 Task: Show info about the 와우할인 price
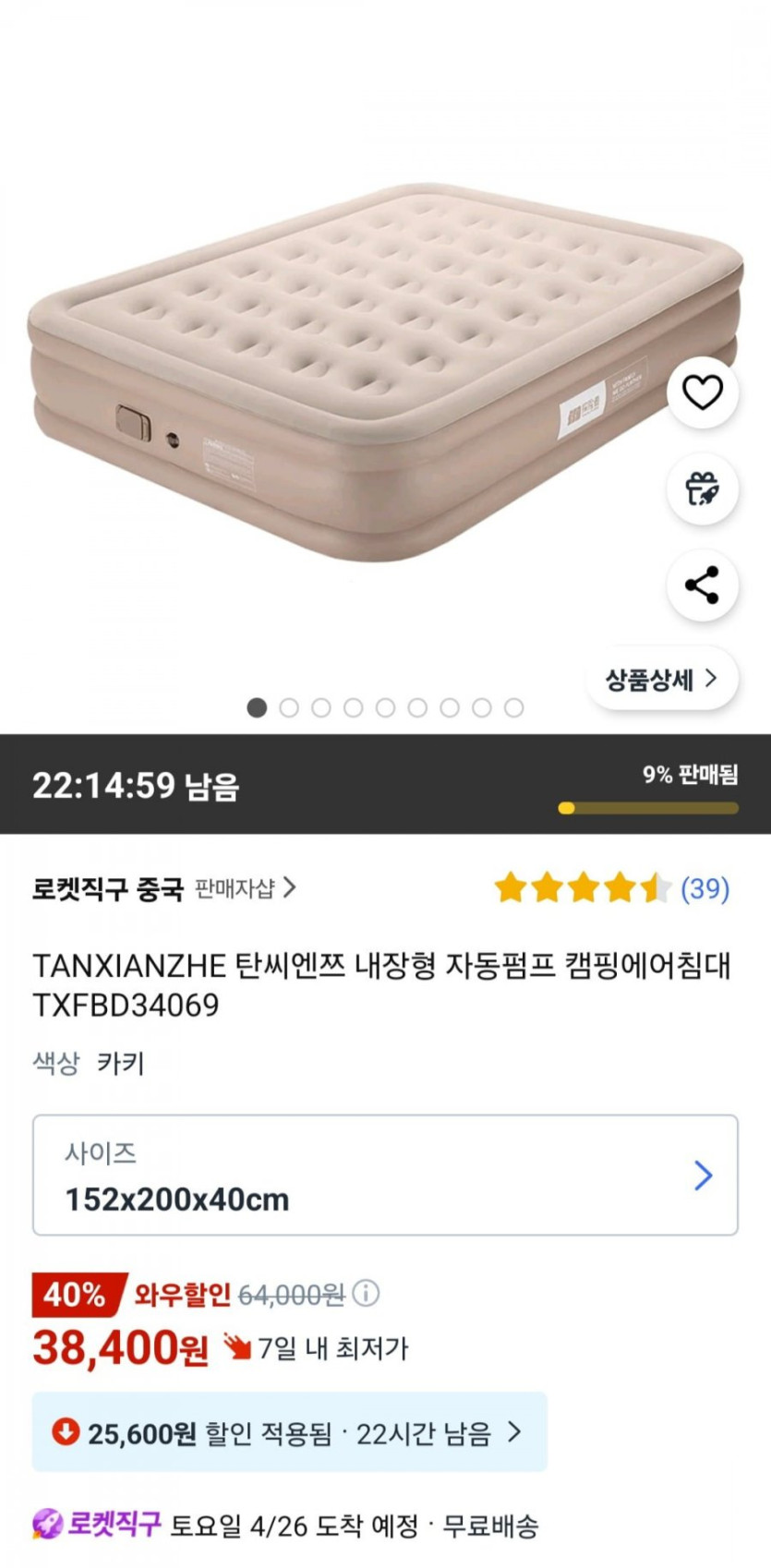point(366,1294)
